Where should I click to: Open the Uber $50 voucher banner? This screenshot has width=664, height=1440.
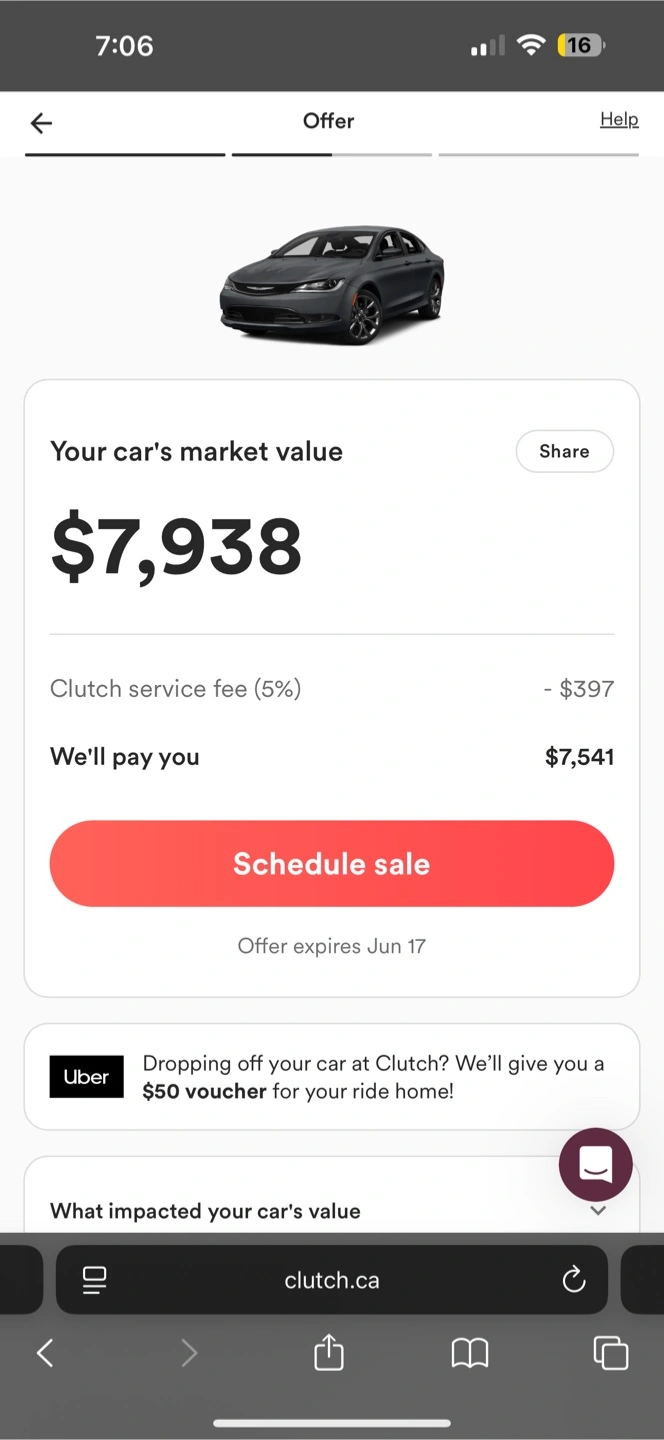click(332, 1077)
